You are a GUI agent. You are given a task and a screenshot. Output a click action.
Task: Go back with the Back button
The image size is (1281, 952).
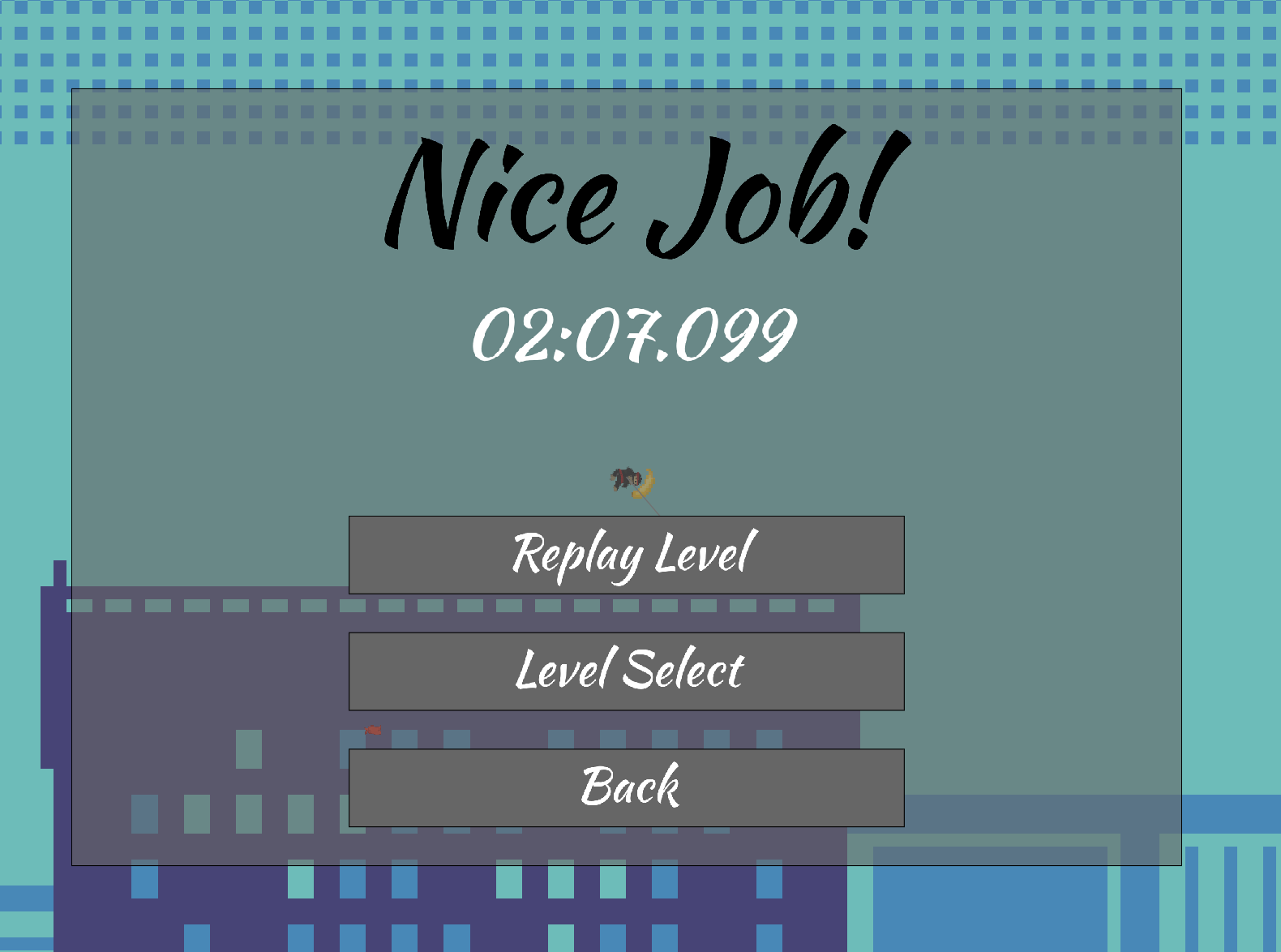[x=626, y=787]
